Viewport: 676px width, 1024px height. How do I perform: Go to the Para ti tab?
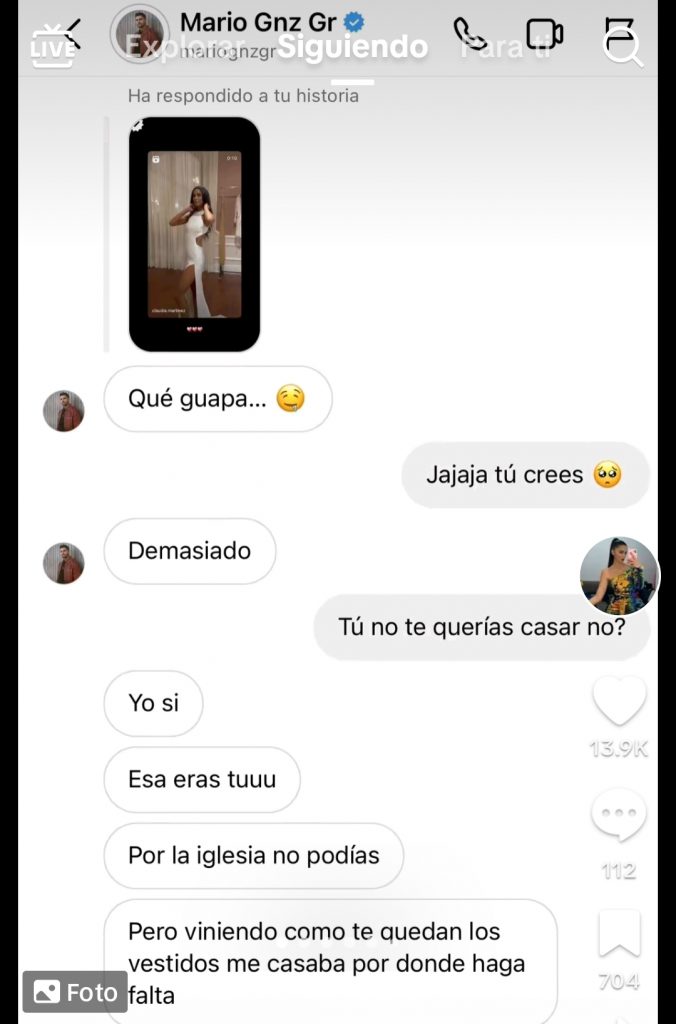click(505, 47)
